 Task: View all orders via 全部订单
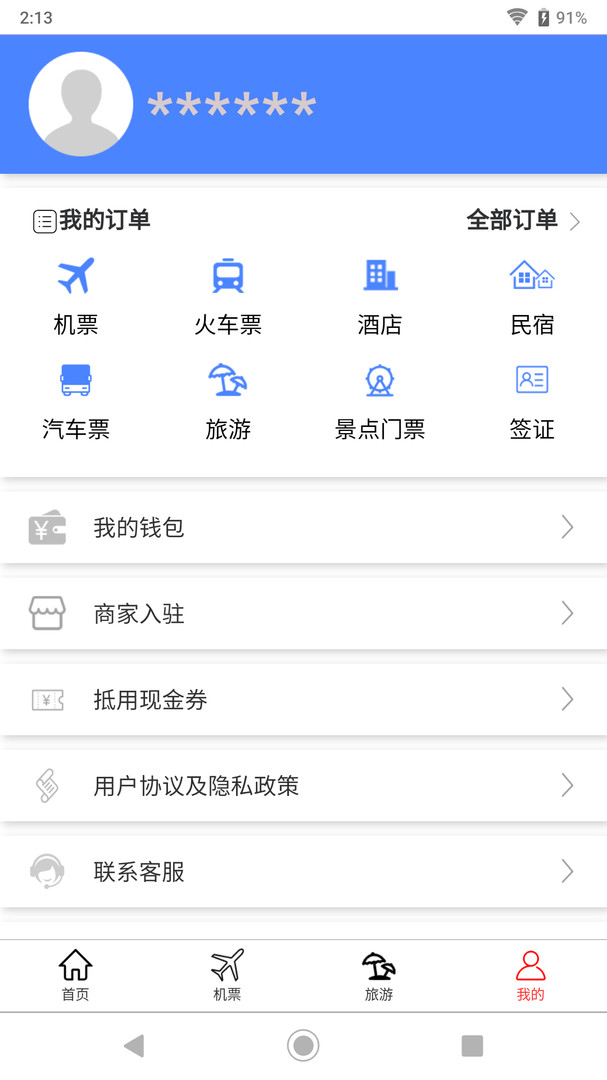coord(524,220)
